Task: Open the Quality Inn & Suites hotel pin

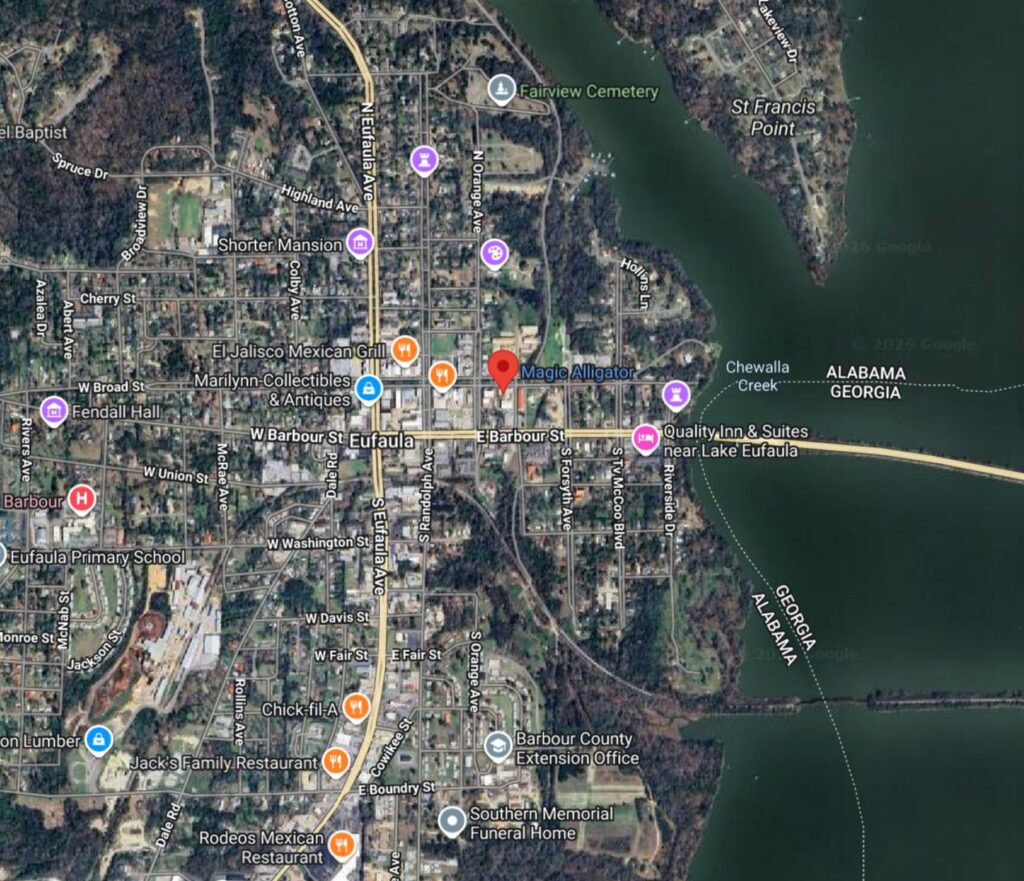Action: 646,438
